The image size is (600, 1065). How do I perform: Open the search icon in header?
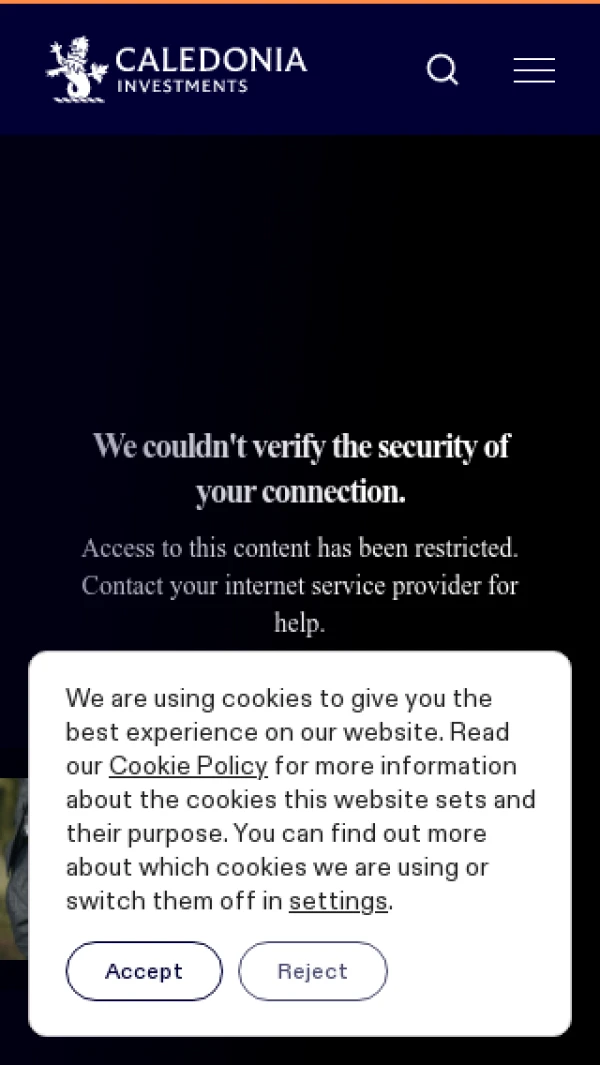click(x=442, y=70)
